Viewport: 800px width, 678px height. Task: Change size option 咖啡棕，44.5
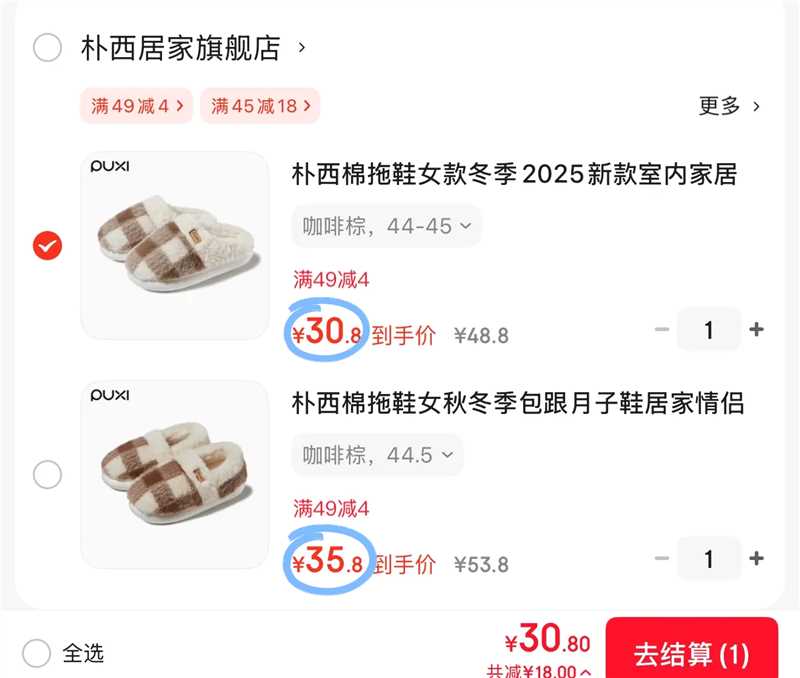[x=377, y=455]
